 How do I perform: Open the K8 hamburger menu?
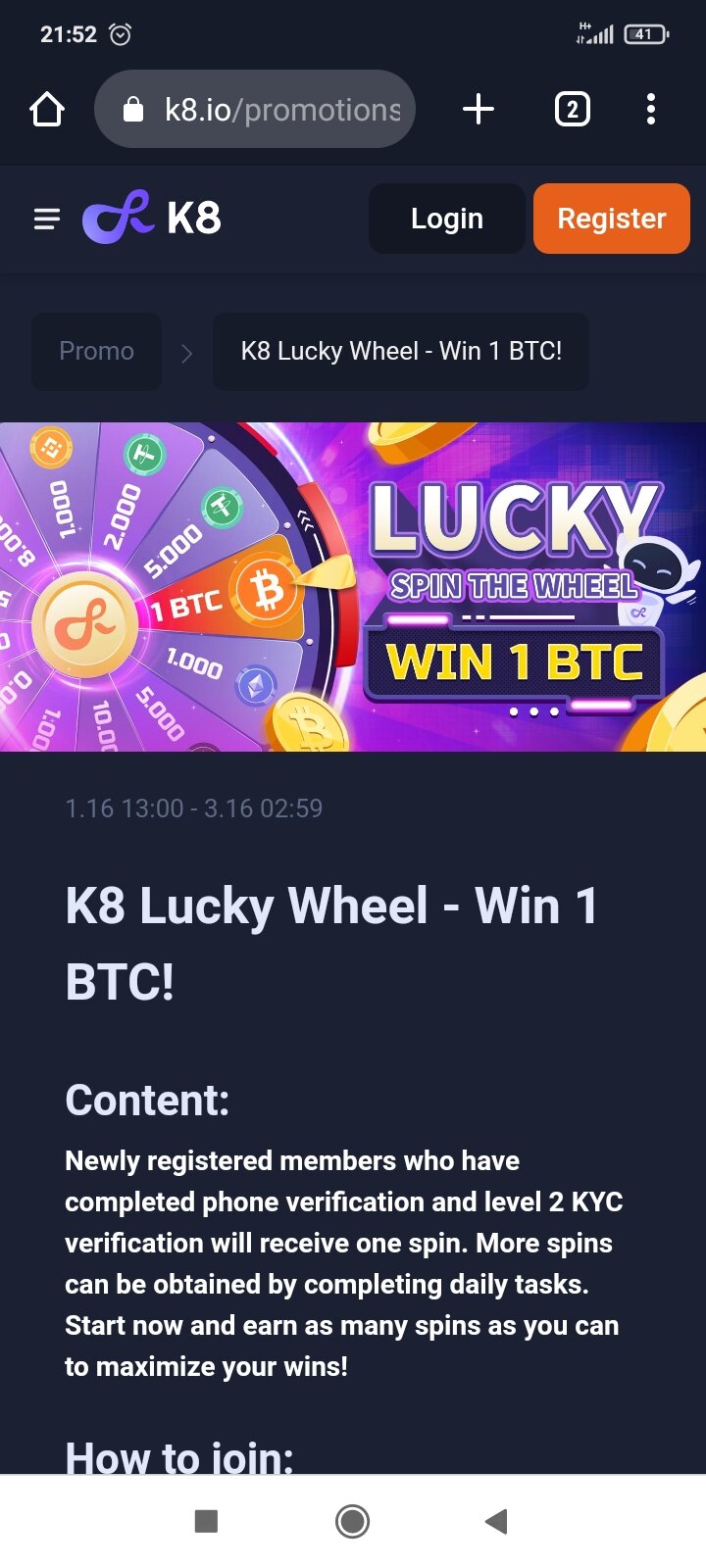[x=47, y=219]
